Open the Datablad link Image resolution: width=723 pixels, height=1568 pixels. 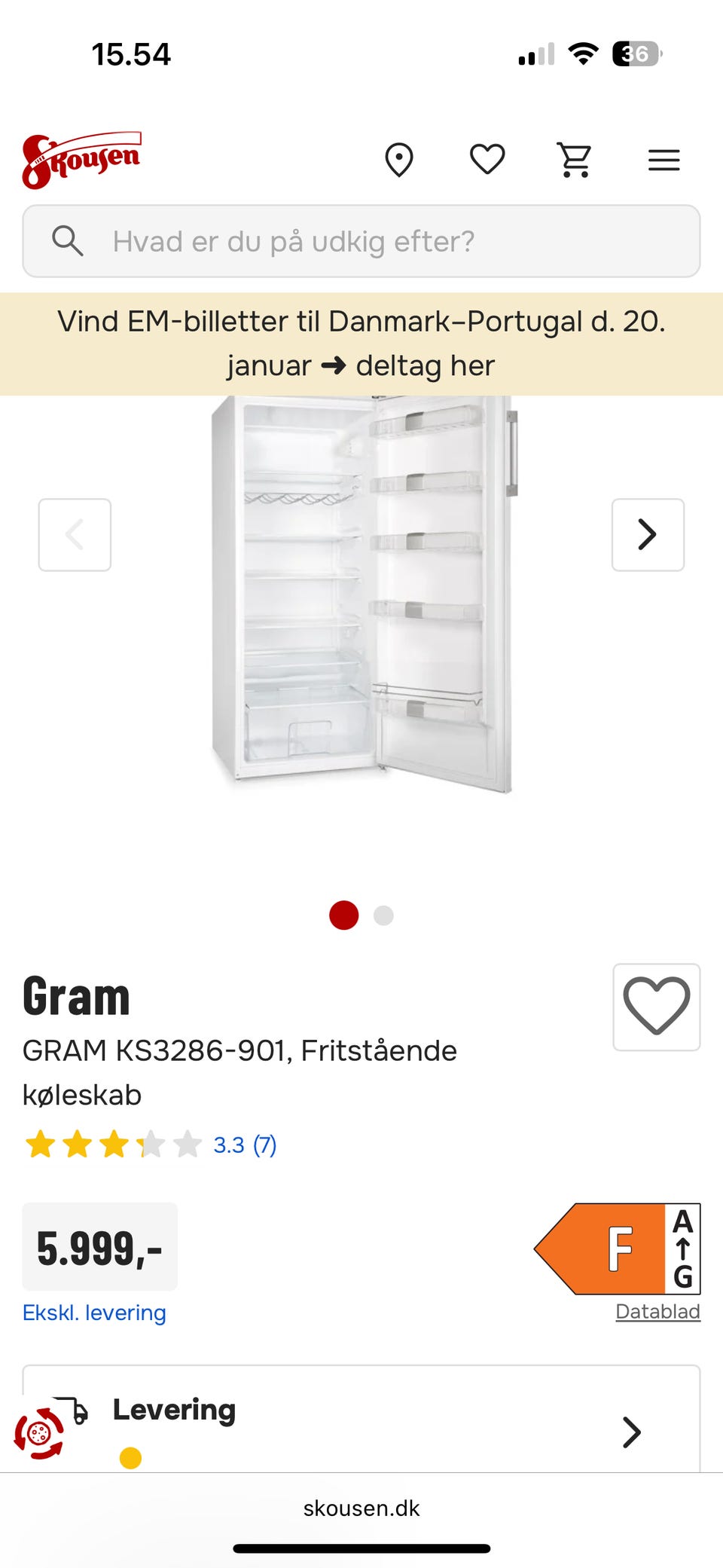657,1311
